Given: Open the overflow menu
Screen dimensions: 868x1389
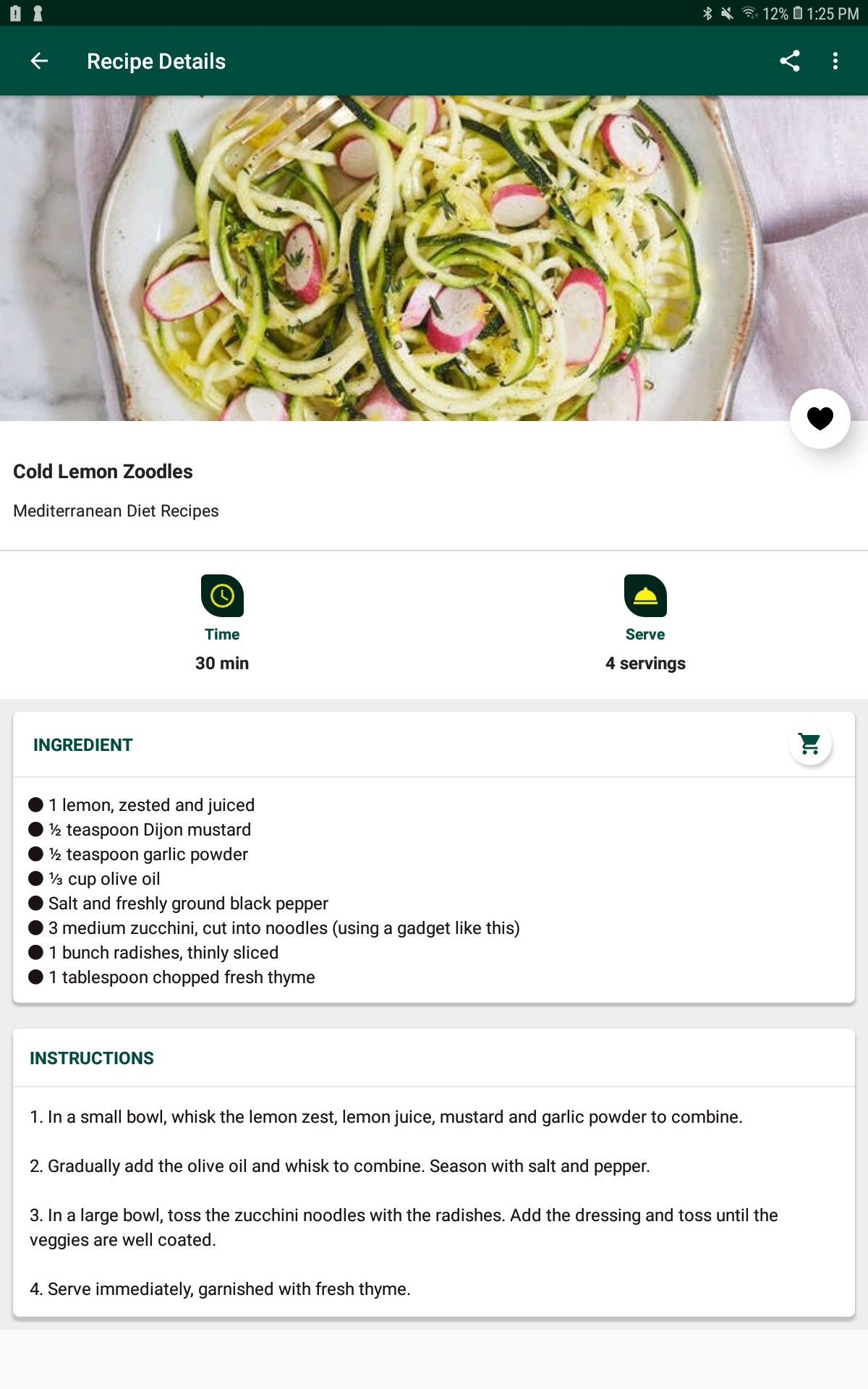Looking at the screenshot, I should (835, 61).
